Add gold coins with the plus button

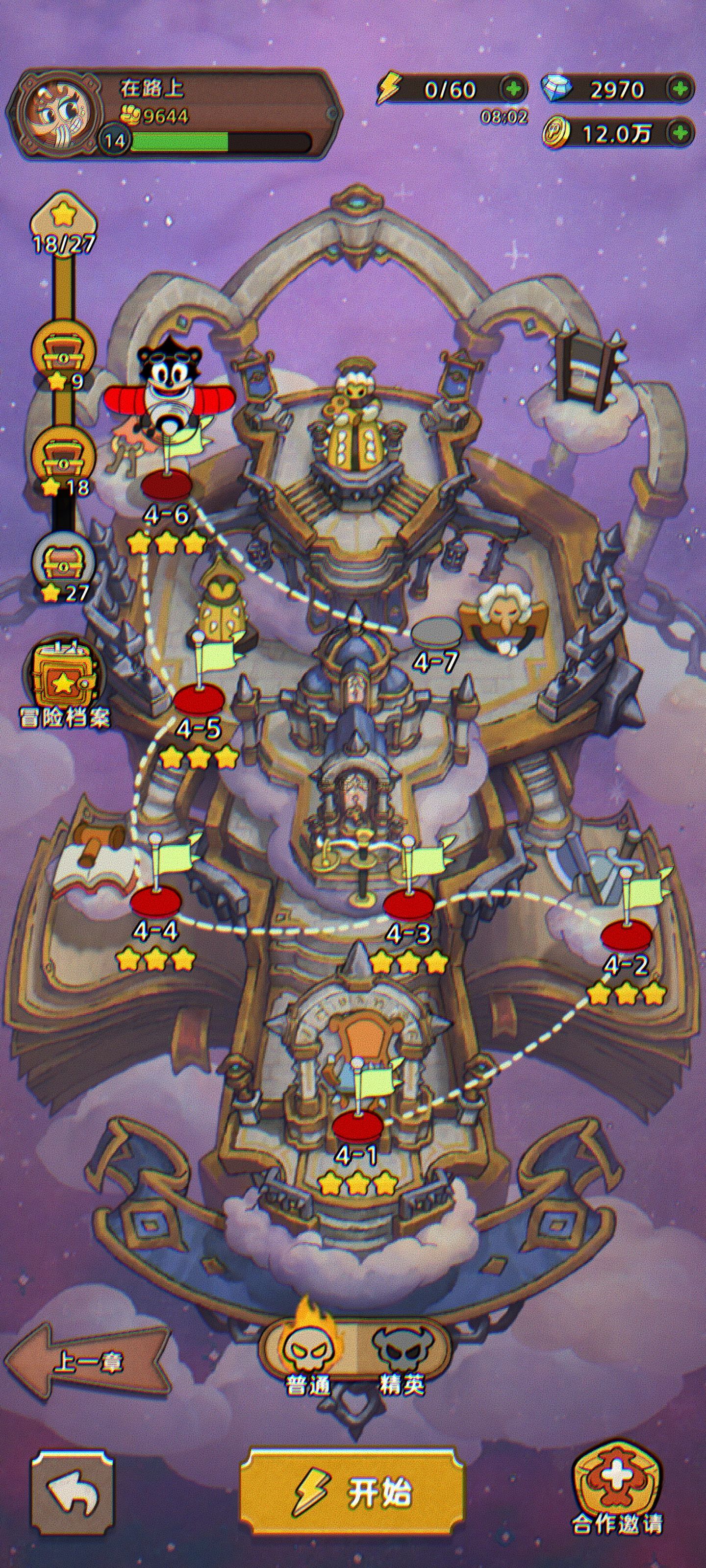tap(681, 133)
